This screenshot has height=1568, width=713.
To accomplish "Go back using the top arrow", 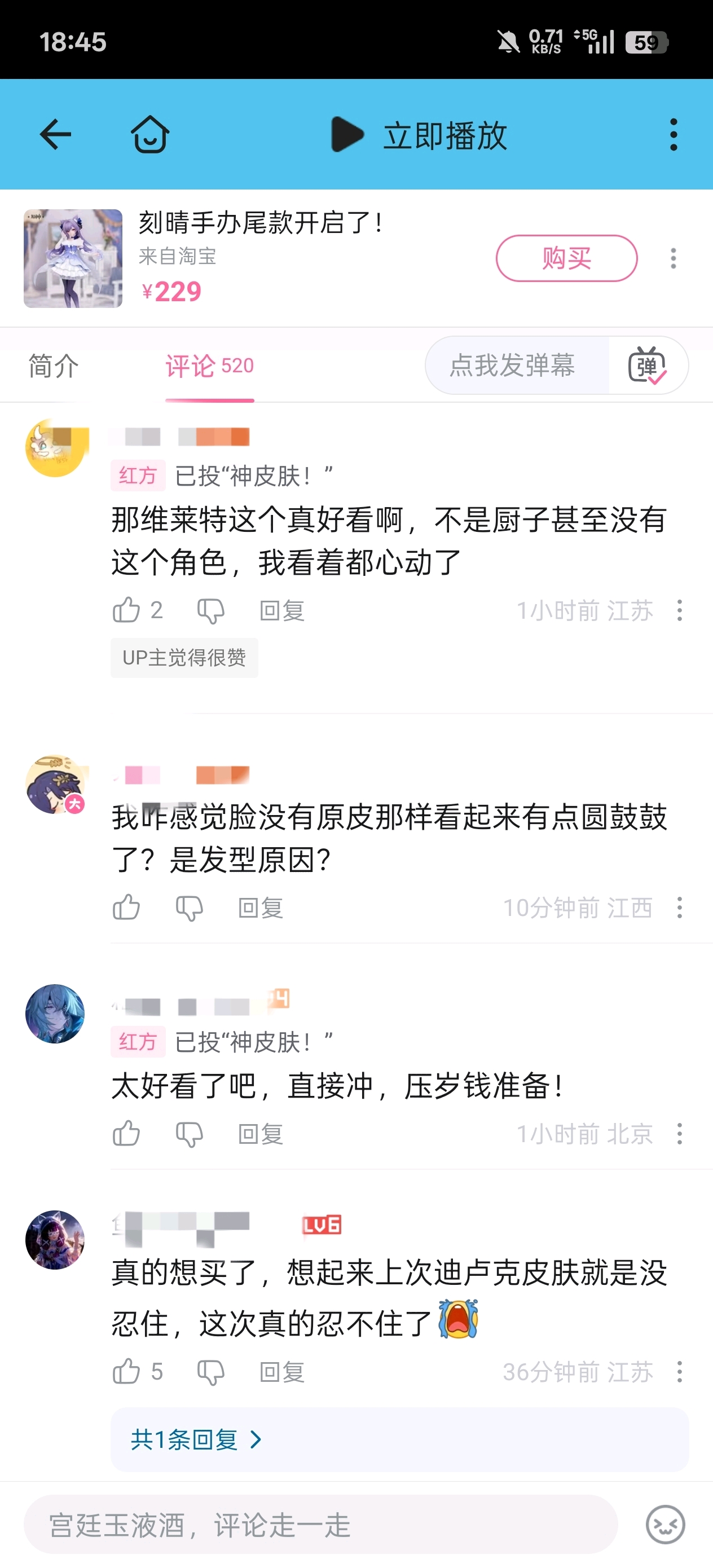I will tap(55, 135).
